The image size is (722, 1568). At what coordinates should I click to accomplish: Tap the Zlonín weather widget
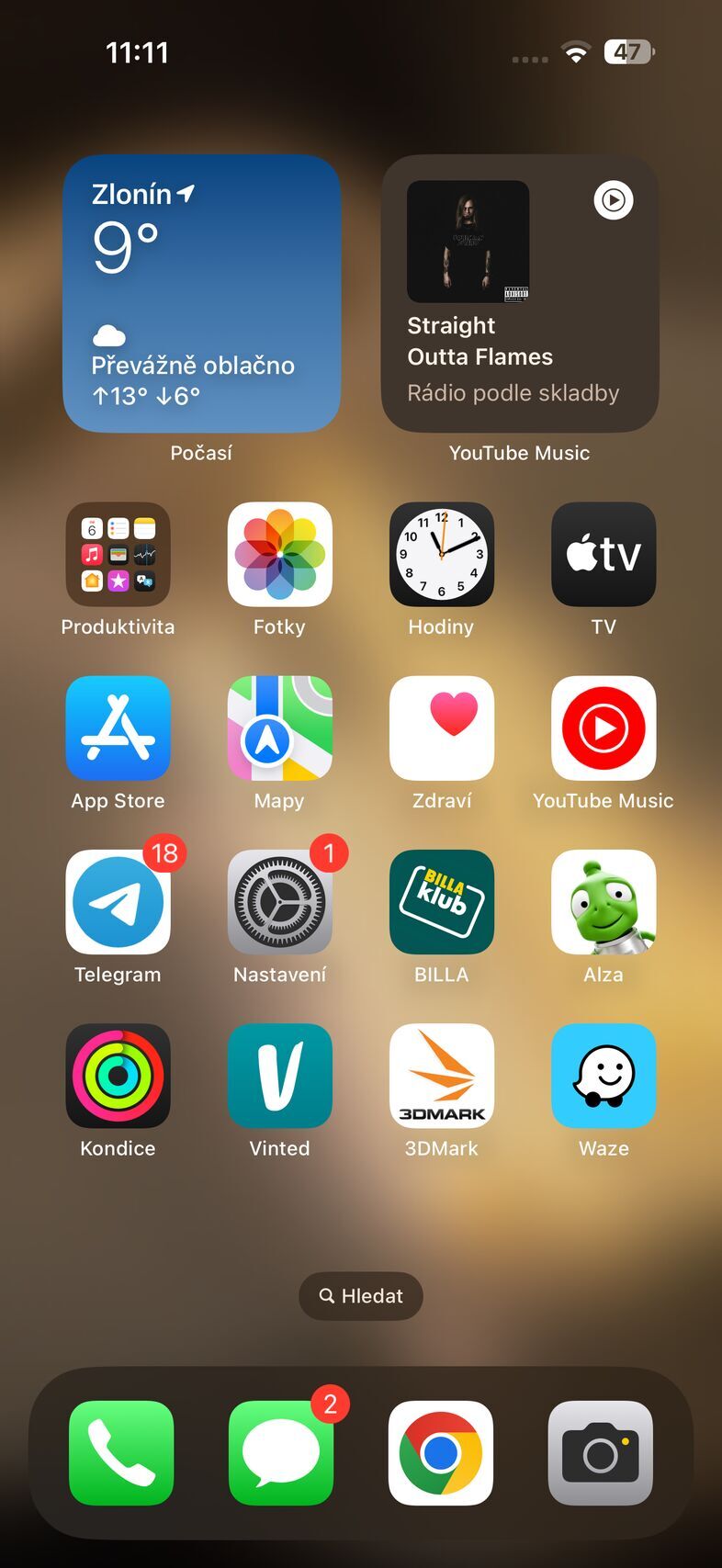(x=202, y=294)
